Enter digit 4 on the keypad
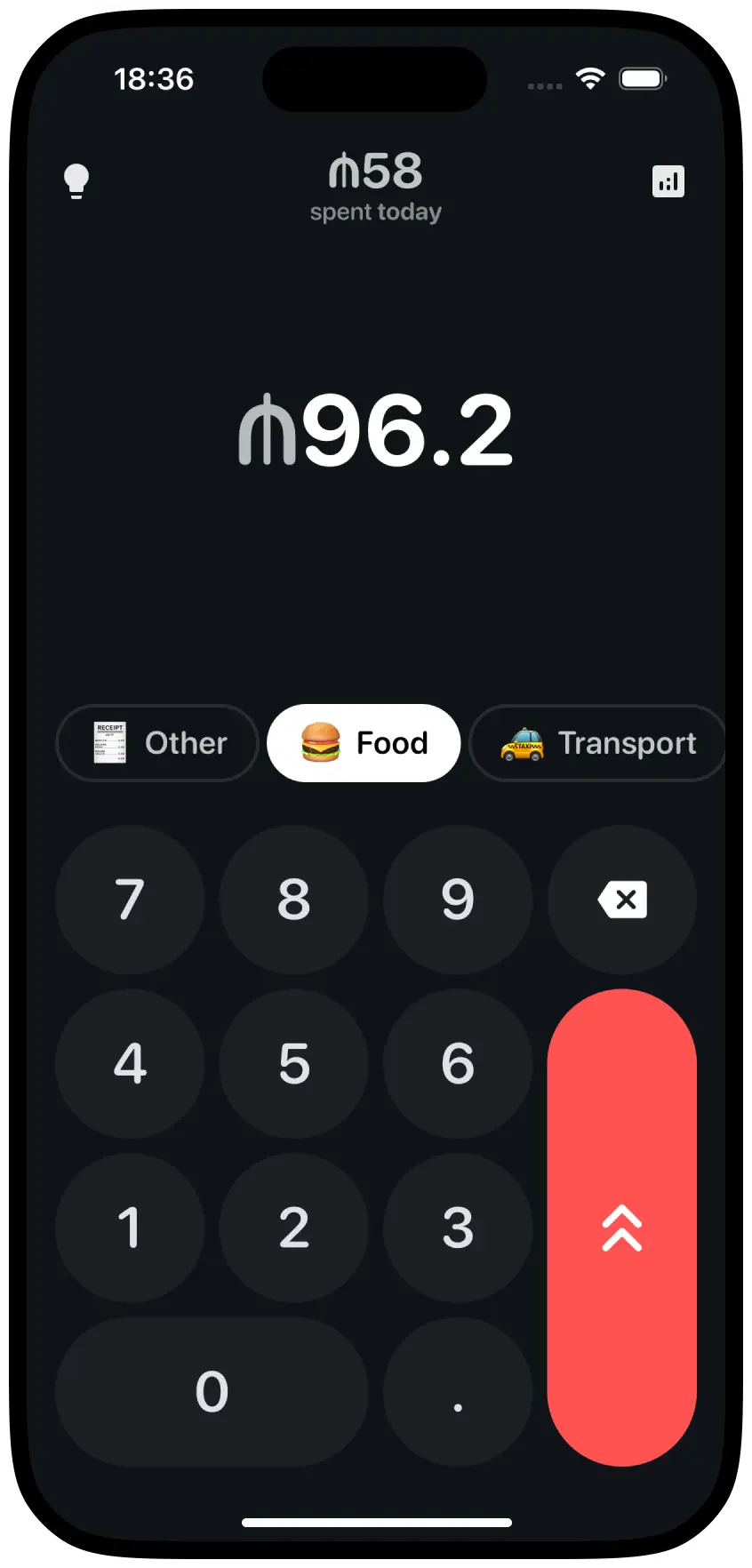This screenshot has height=1568, width=752. (130, 1063)
